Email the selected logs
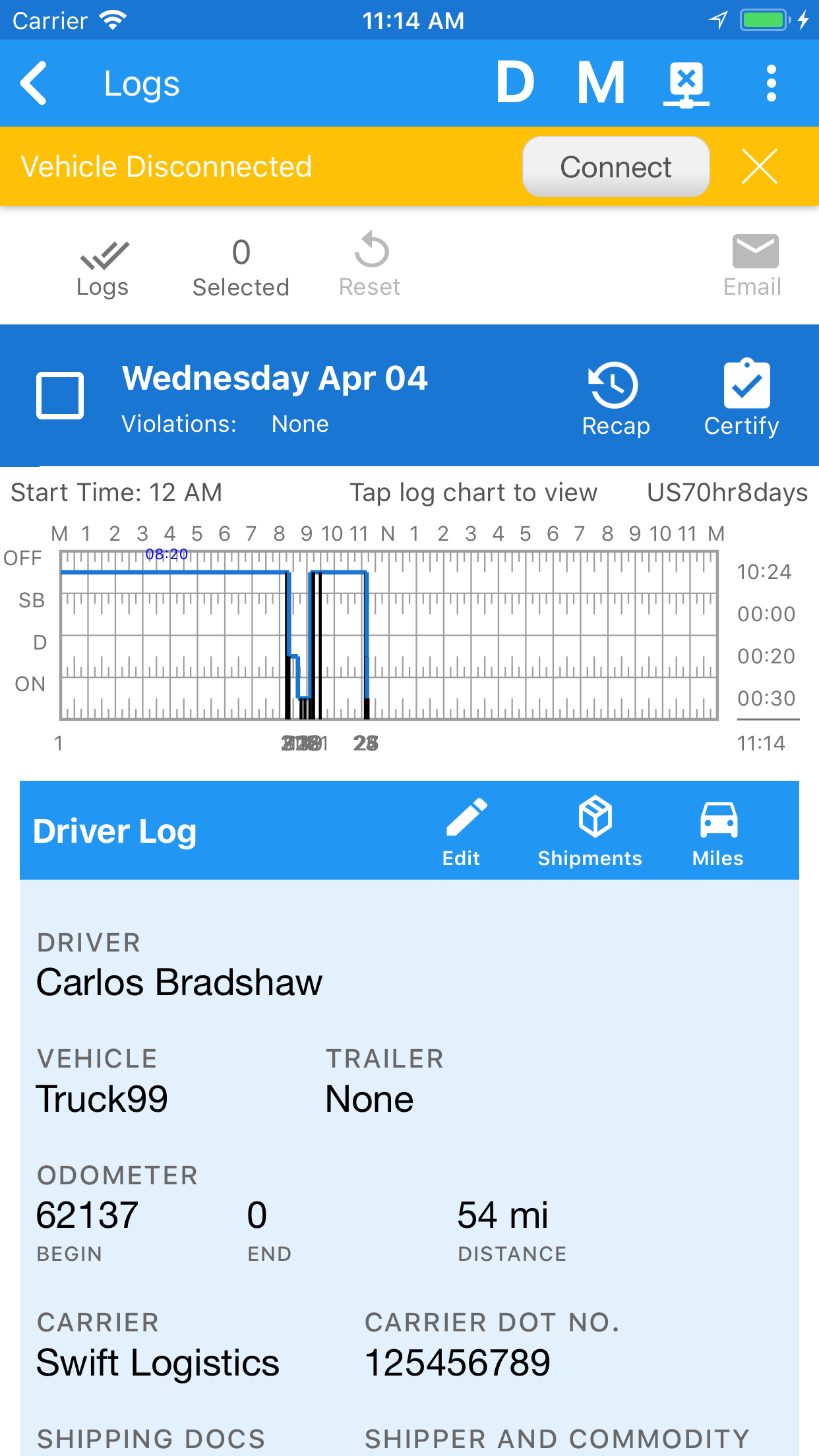The image size is (819, 1456). pos(753,265)
